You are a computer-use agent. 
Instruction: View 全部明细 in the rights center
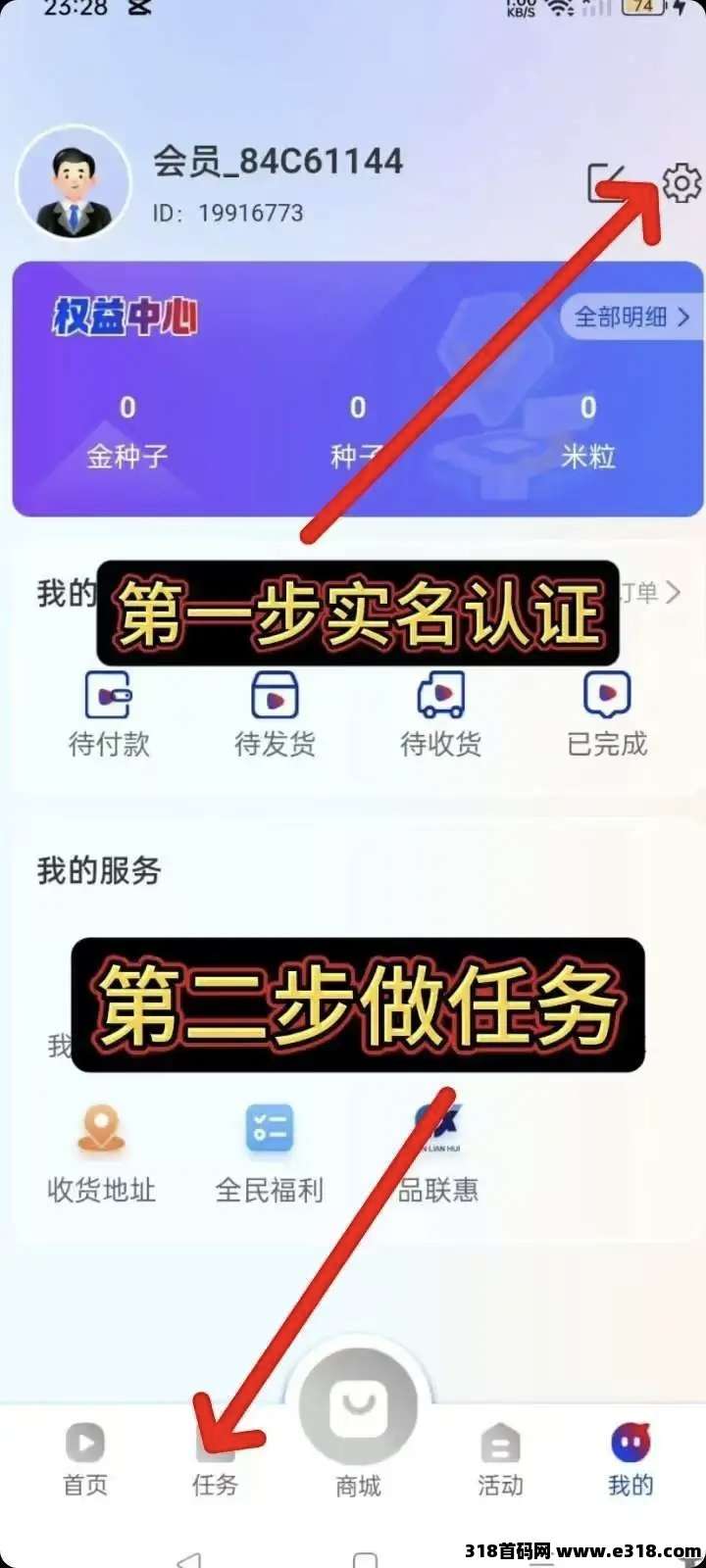[631, 317]
